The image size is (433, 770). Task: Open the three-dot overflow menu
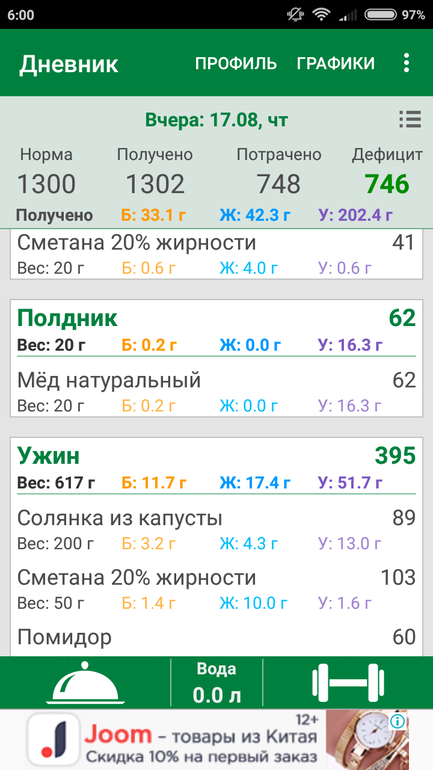406,63
